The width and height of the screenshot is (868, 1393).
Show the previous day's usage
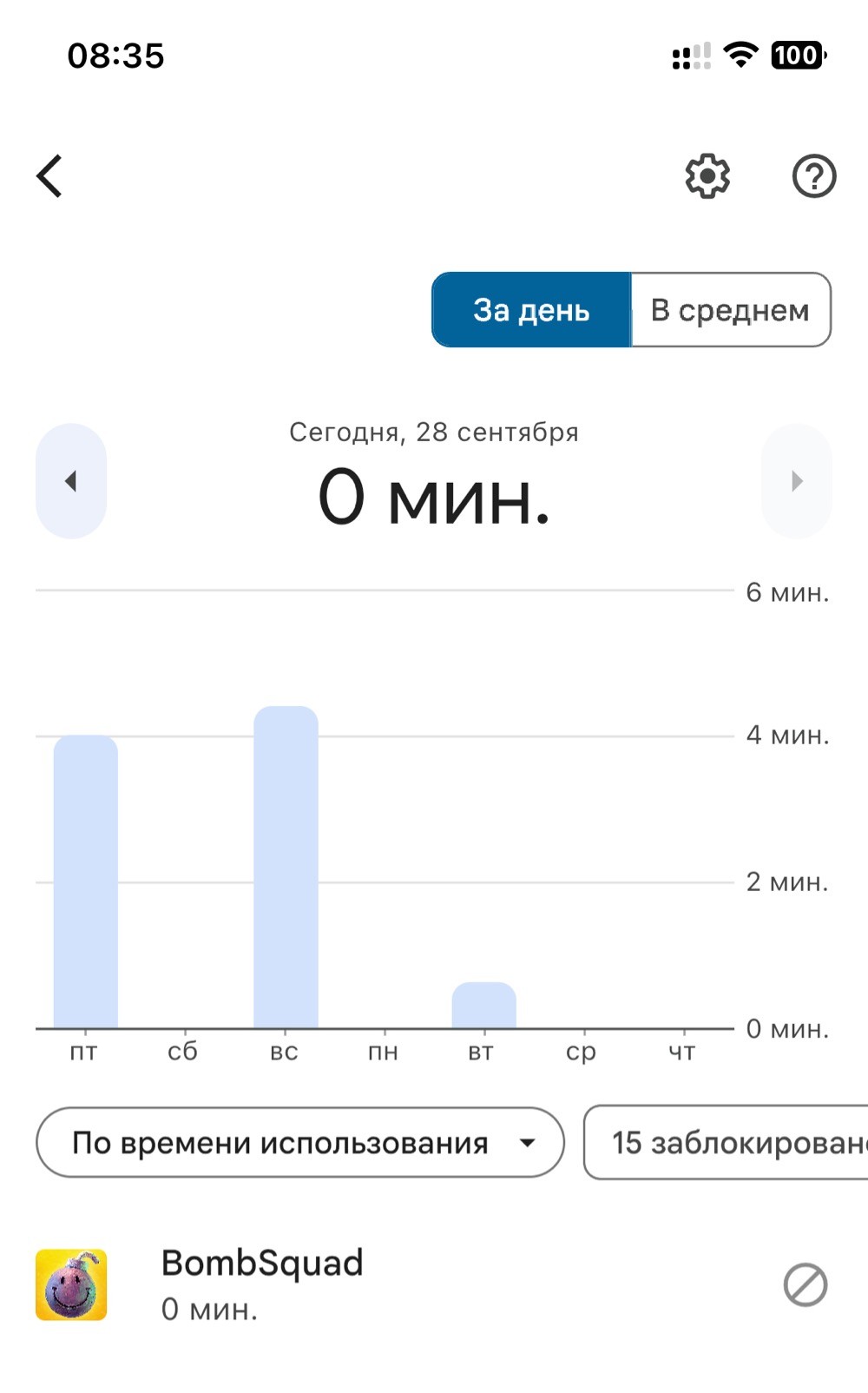(x=71, y=481)
